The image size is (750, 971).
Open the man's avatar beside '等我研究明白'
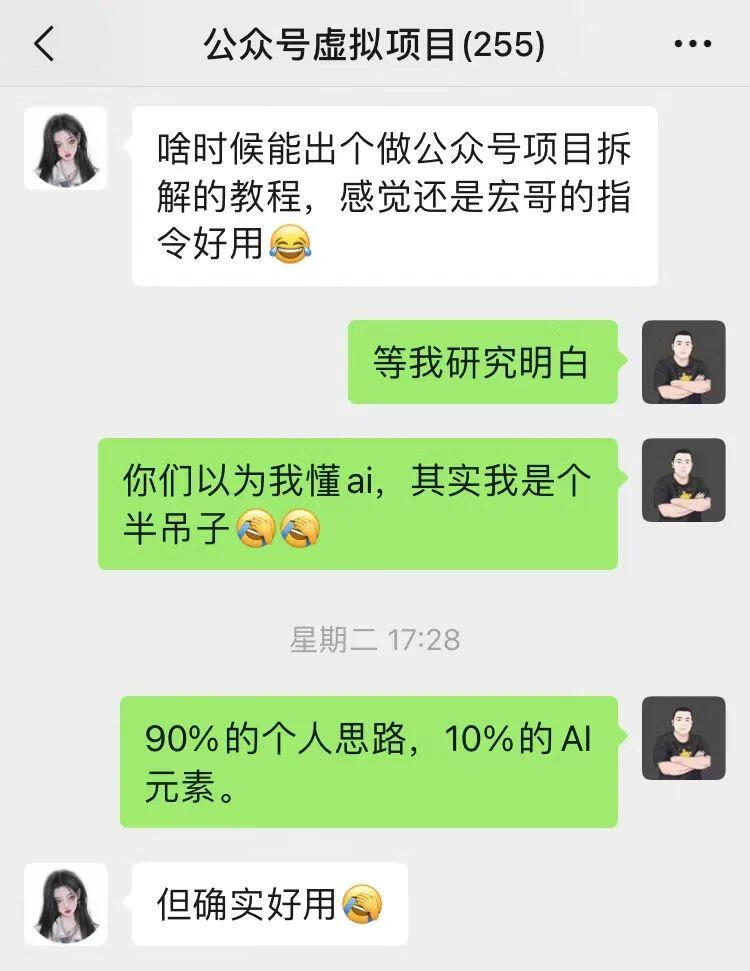click(685, 363)
